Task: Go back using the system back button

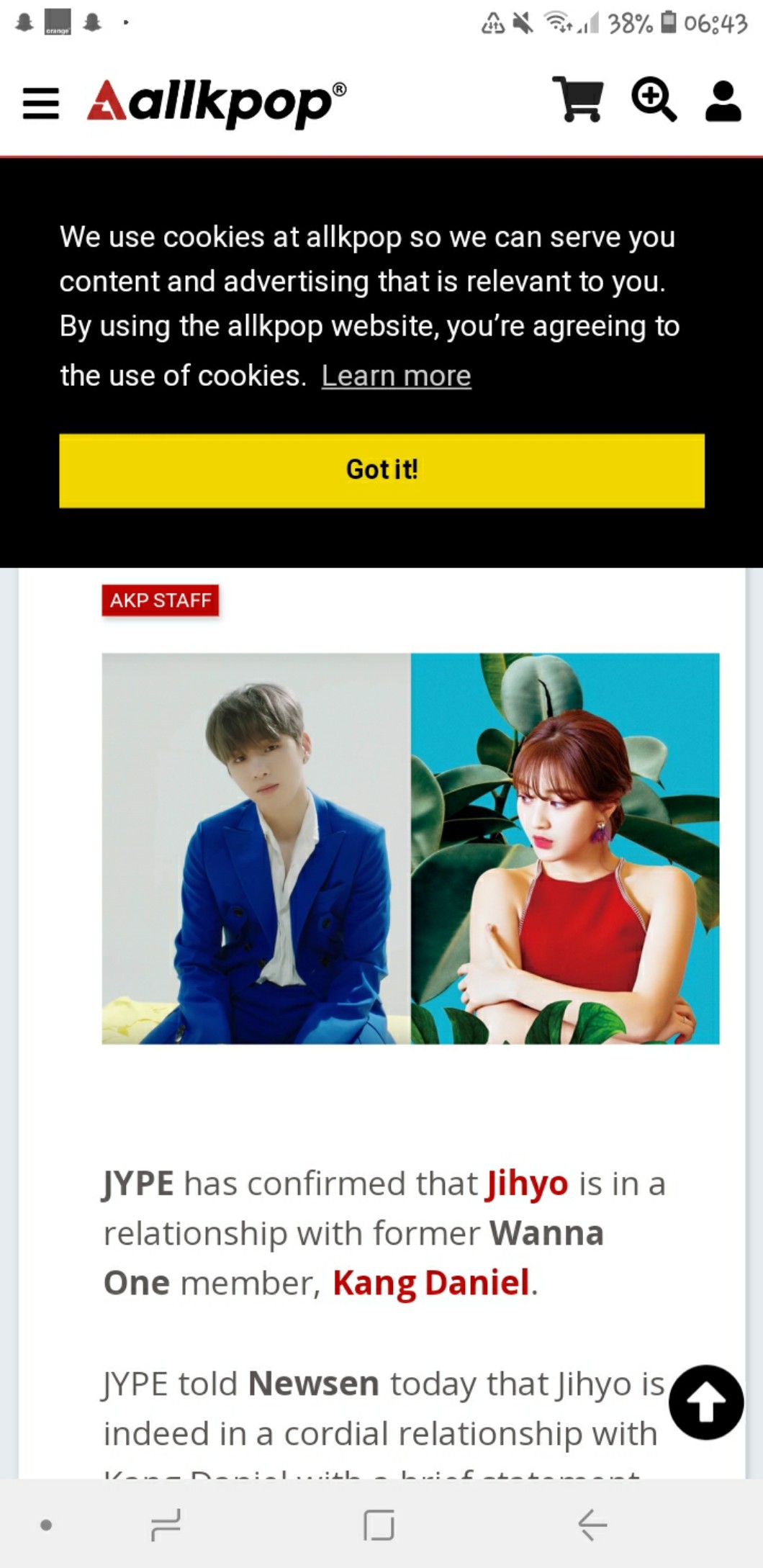Action: coord(592,1525)
